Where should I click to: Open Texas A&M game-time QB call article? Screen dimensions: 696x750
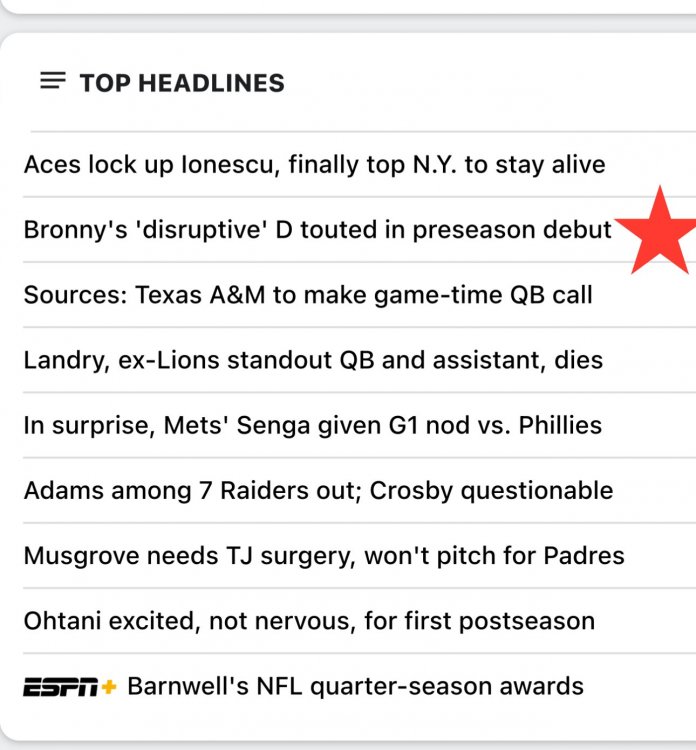tap(308, 295)
